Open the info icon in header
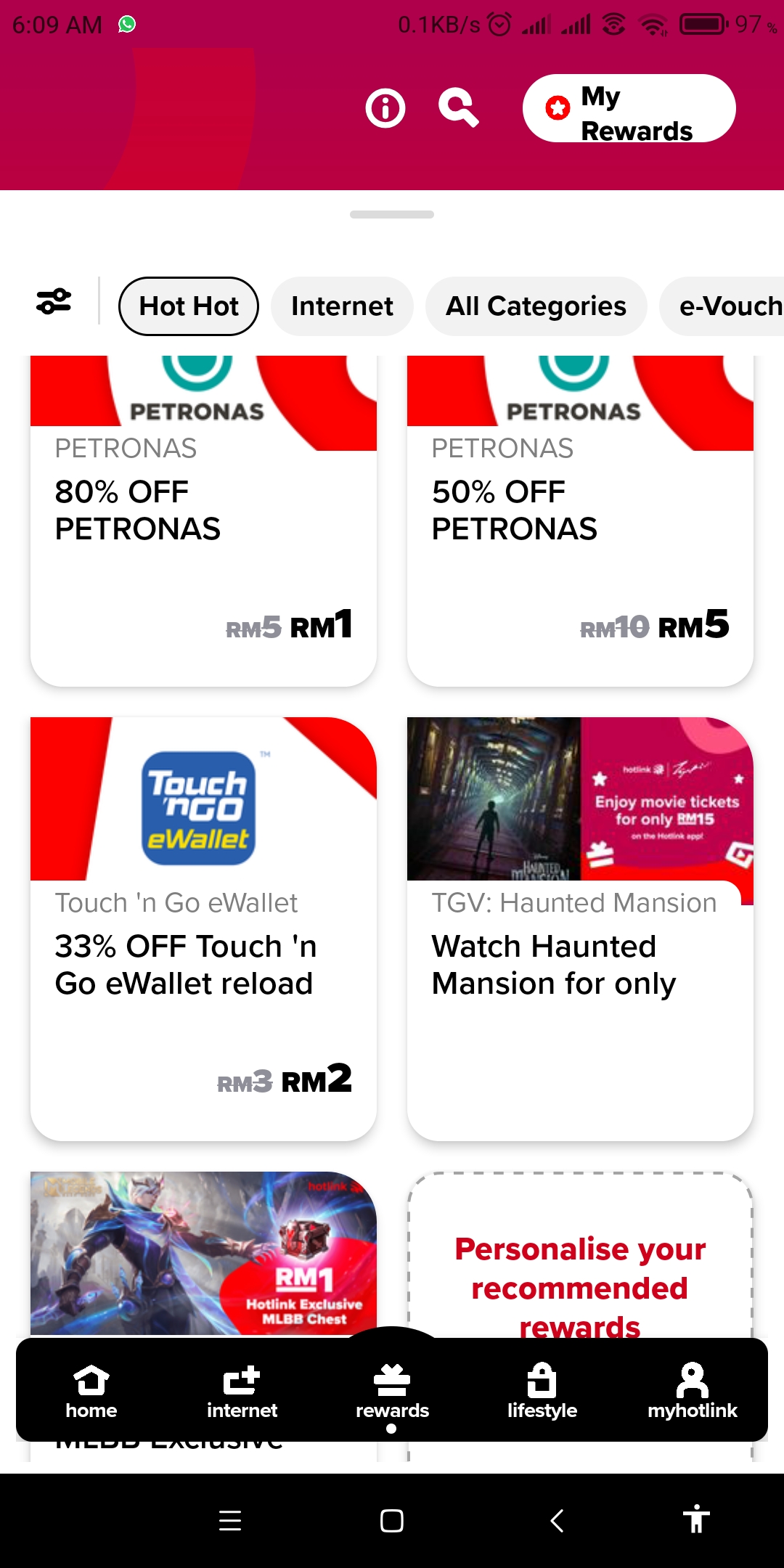 point(385,109)
